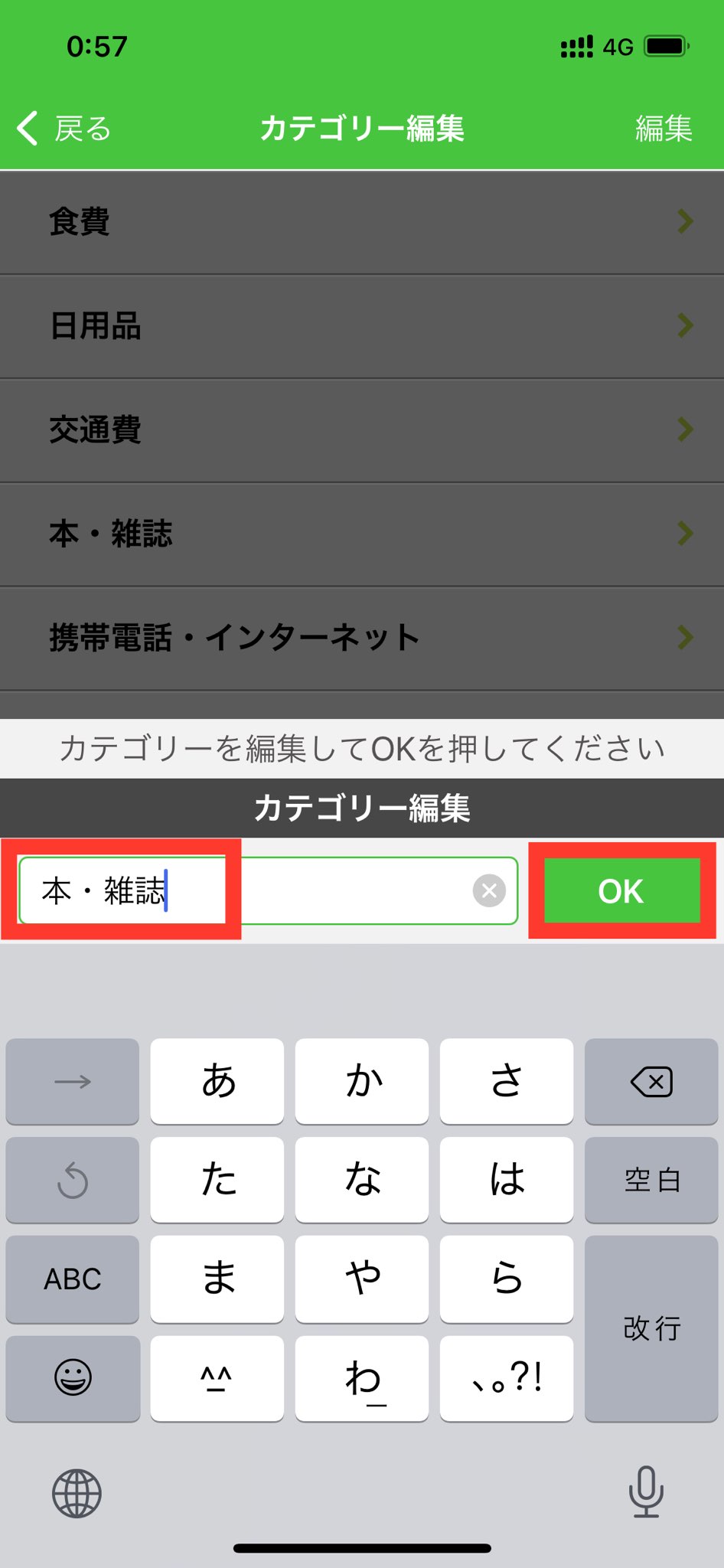This screenshot has width=724, height=1568.
Task: Tap the 改行 return key
Action: pyautogui.click(x=651, y=1328)
